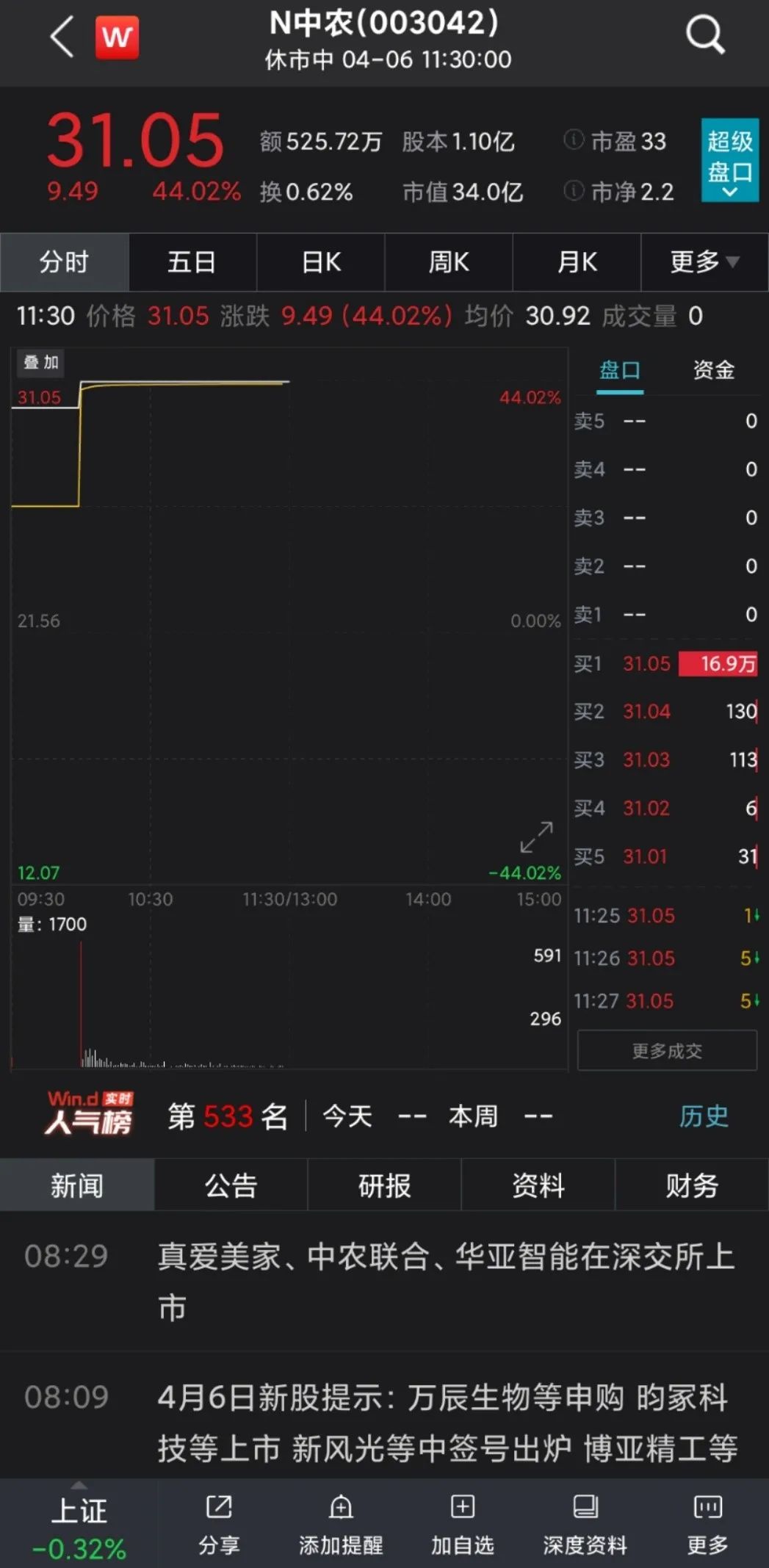Switch to the 公告 tab
Image resolution: width=769 pixels, height=1568 pixels.
pos(231,1185)
